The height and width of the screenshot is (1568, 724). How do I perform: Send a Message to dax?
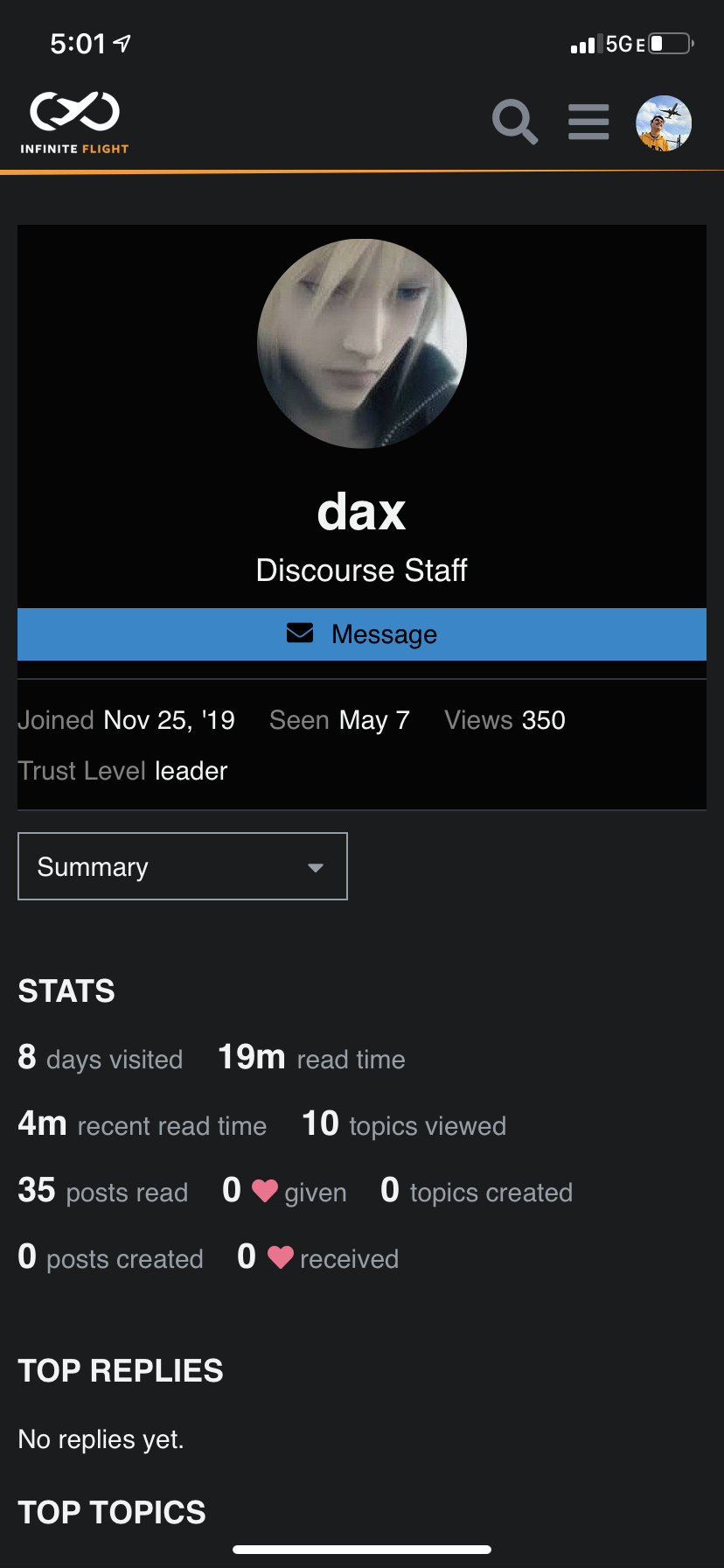tap(362, 634)
